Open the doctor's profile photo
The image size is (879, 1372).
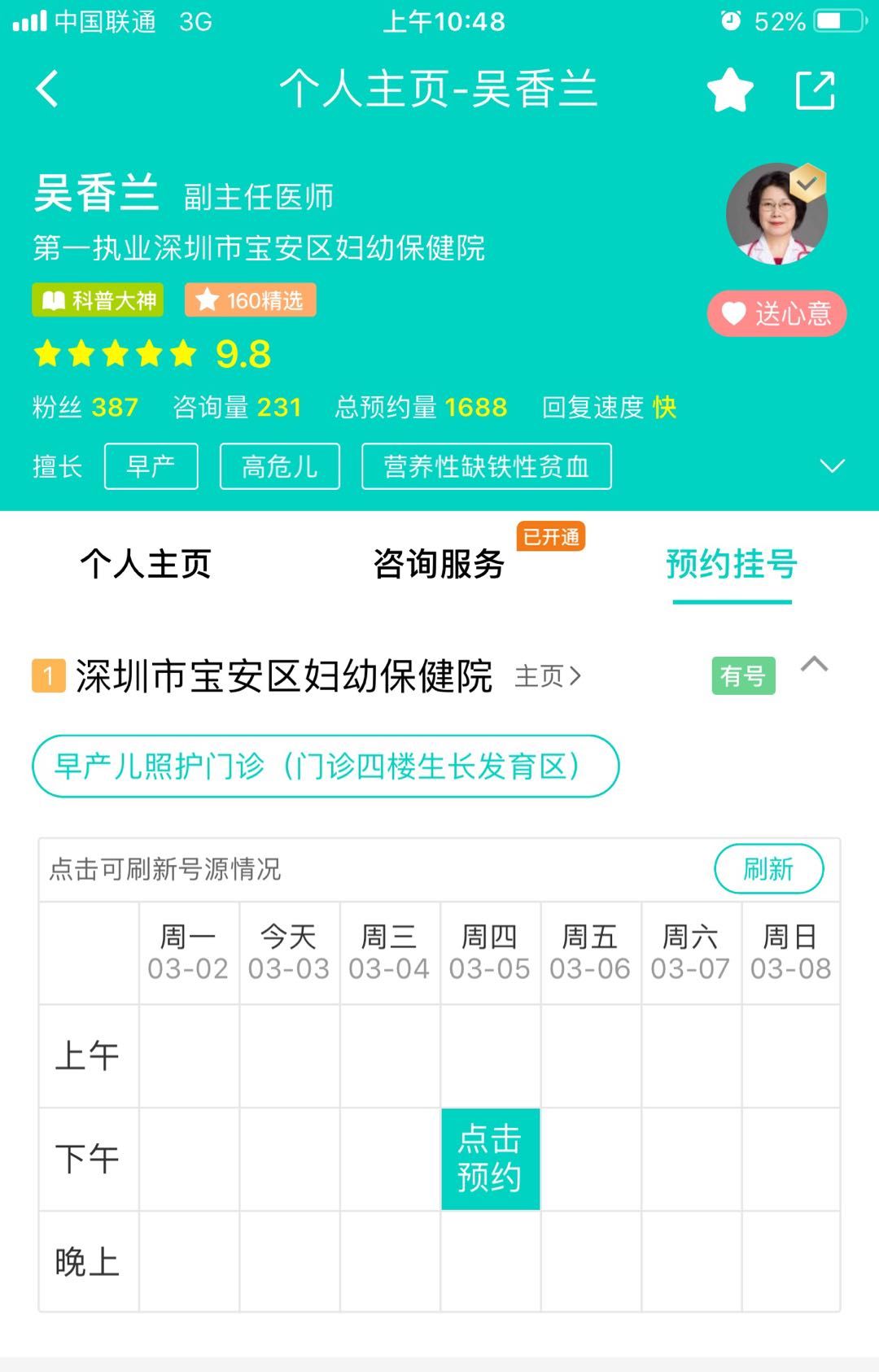776,215
